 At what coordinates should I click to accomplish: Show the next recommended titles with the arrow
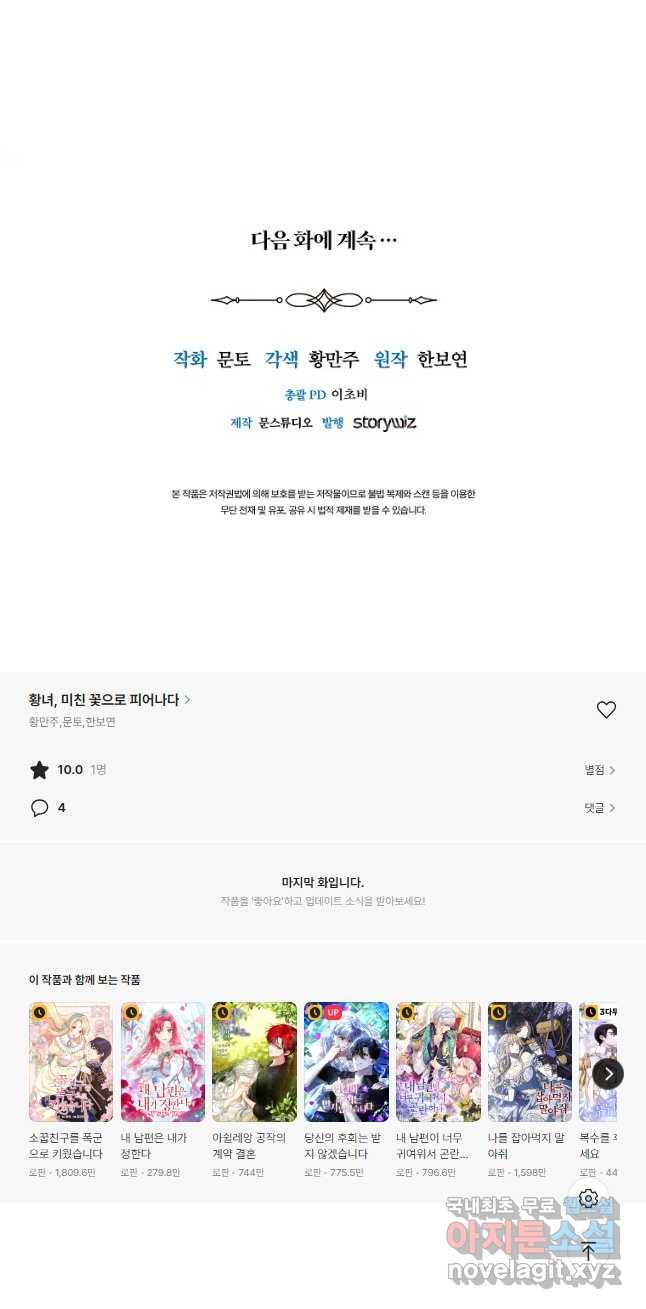tap(608, 1074)
